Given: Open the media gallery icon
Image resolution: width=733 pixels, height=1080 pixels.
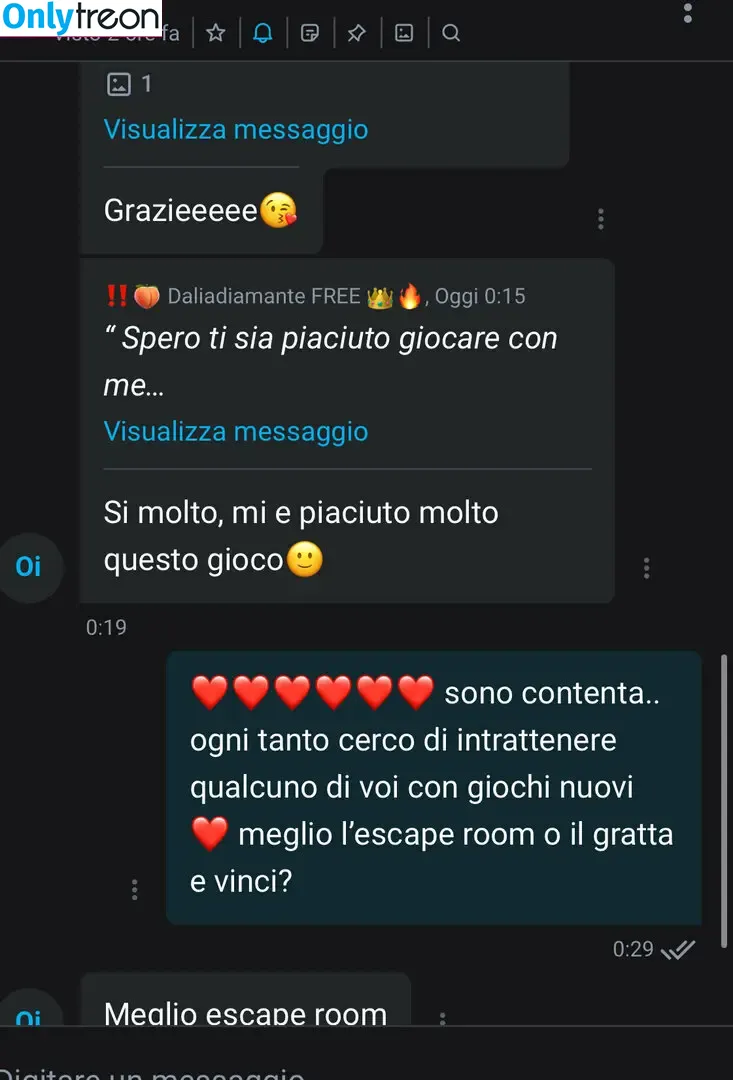Looking at the screenshot, I should 403,33.
